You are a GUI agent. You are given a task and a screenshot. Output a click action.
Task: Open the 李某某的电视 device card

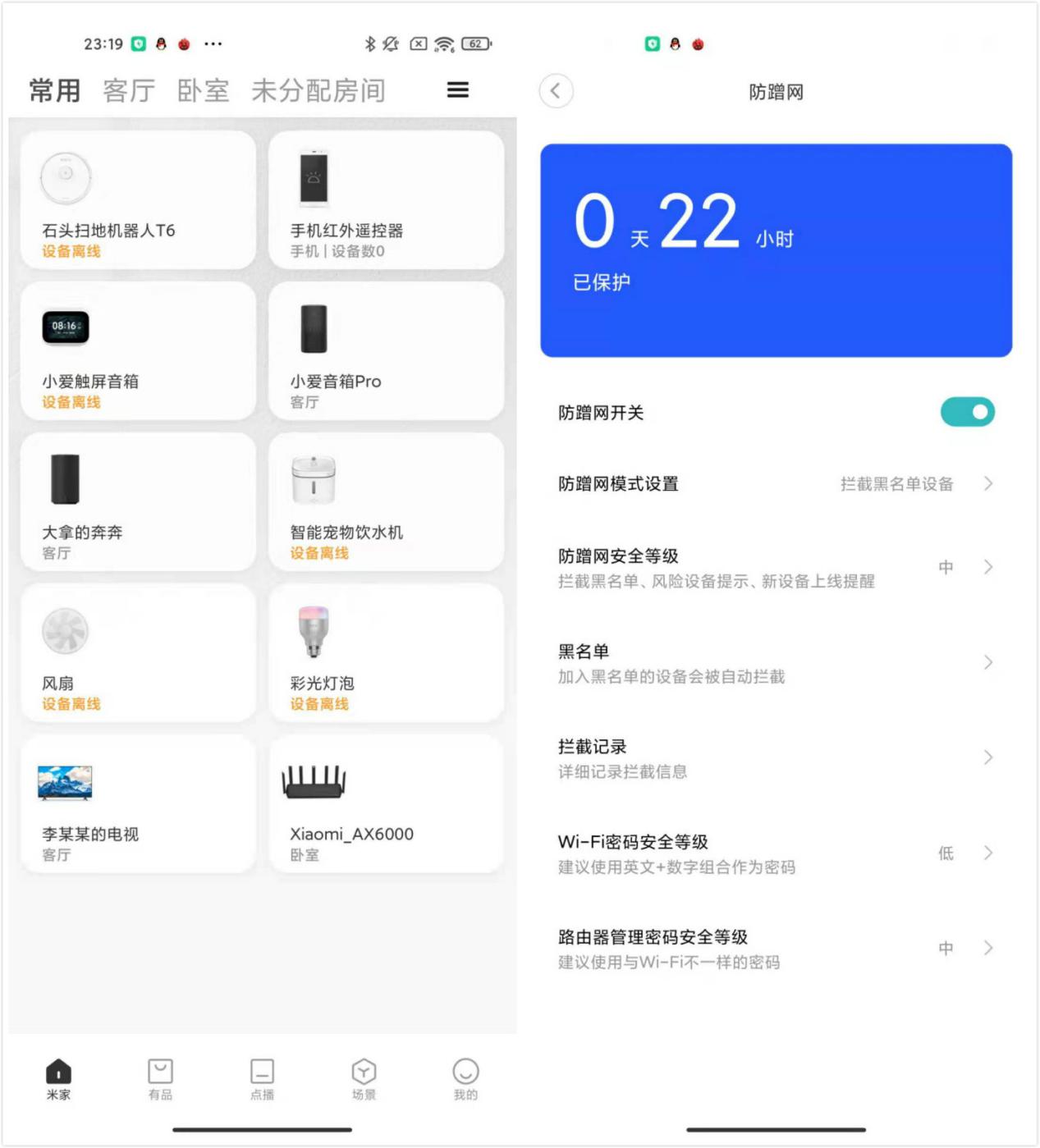pos(138,804)
